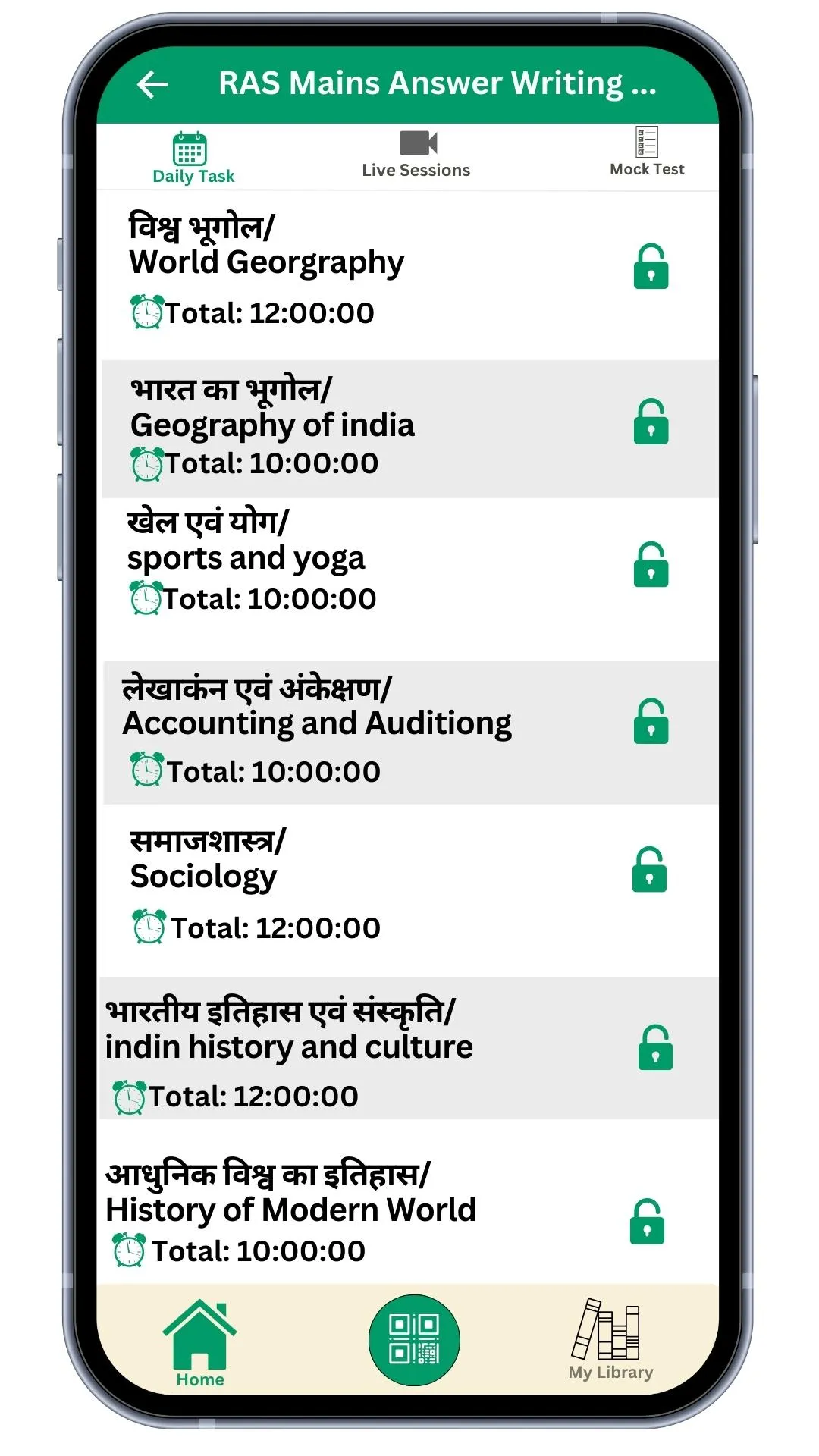Screen dimensions: 819x1456
Task: Select the Daily Task tab
Action: 193,158
